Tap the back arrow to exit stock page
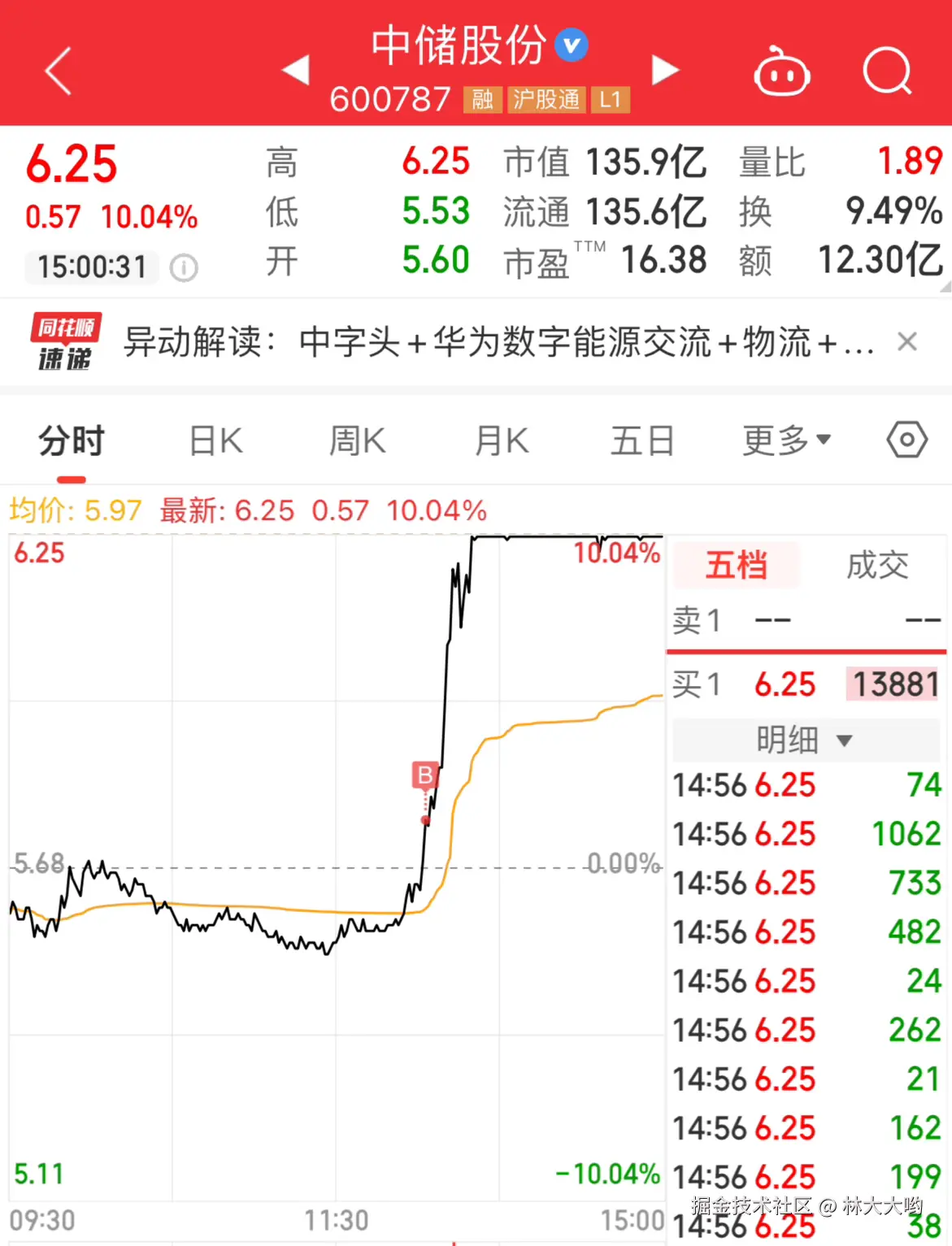 coord(57,71)
